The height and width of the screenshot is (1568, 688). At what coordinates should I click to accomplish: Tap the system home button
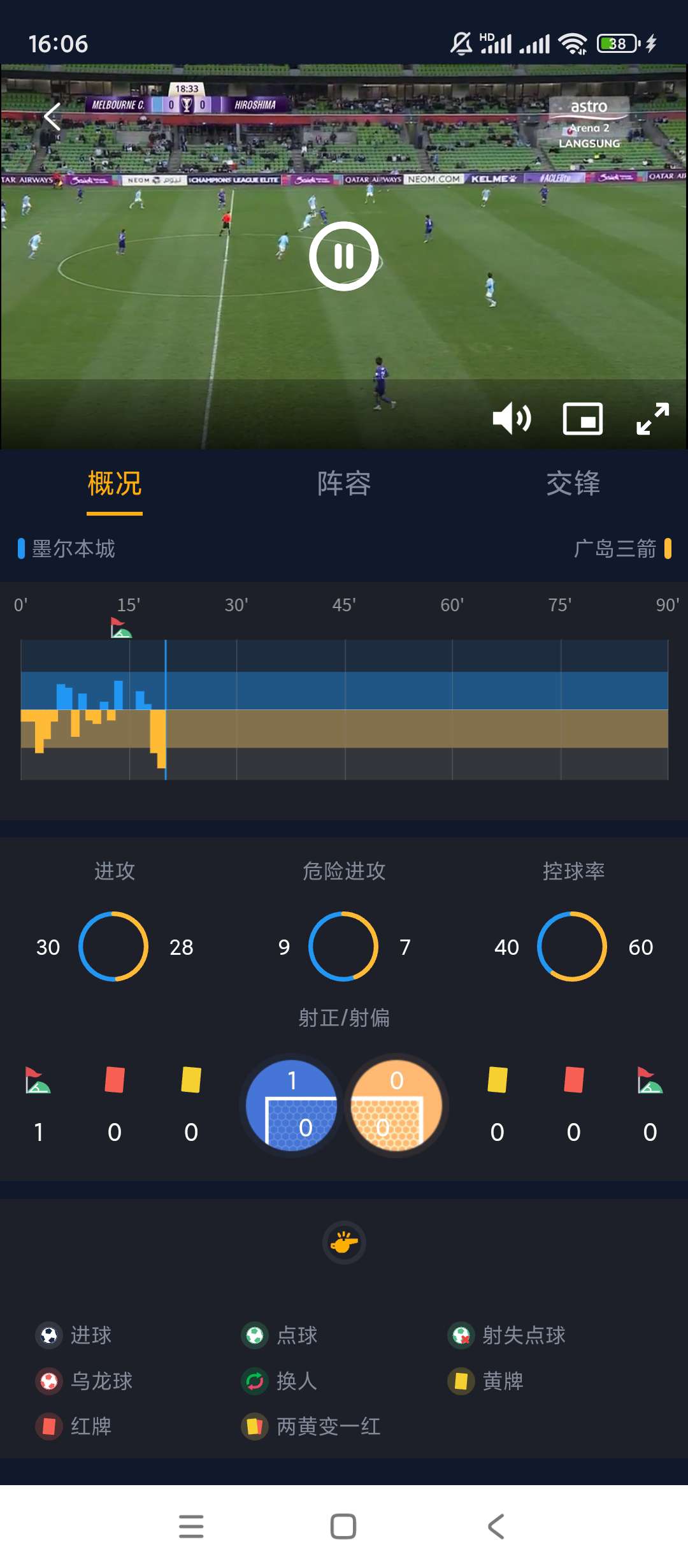(x=343, y=1527)
